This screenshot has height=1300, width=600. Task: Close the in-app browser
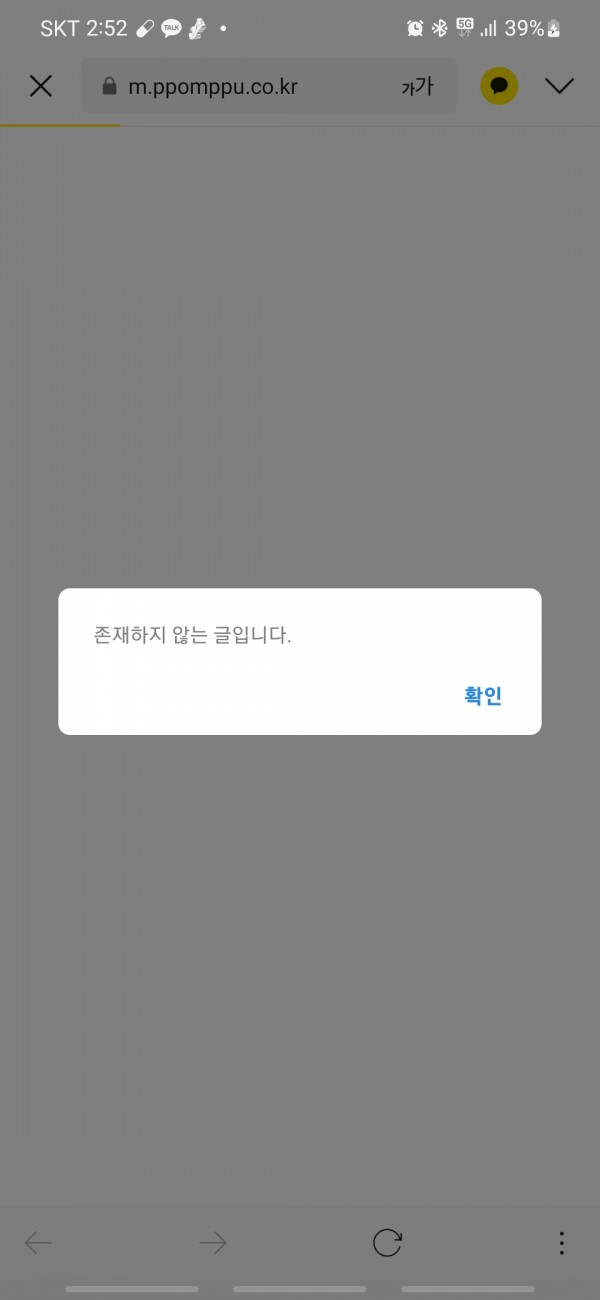40,86
